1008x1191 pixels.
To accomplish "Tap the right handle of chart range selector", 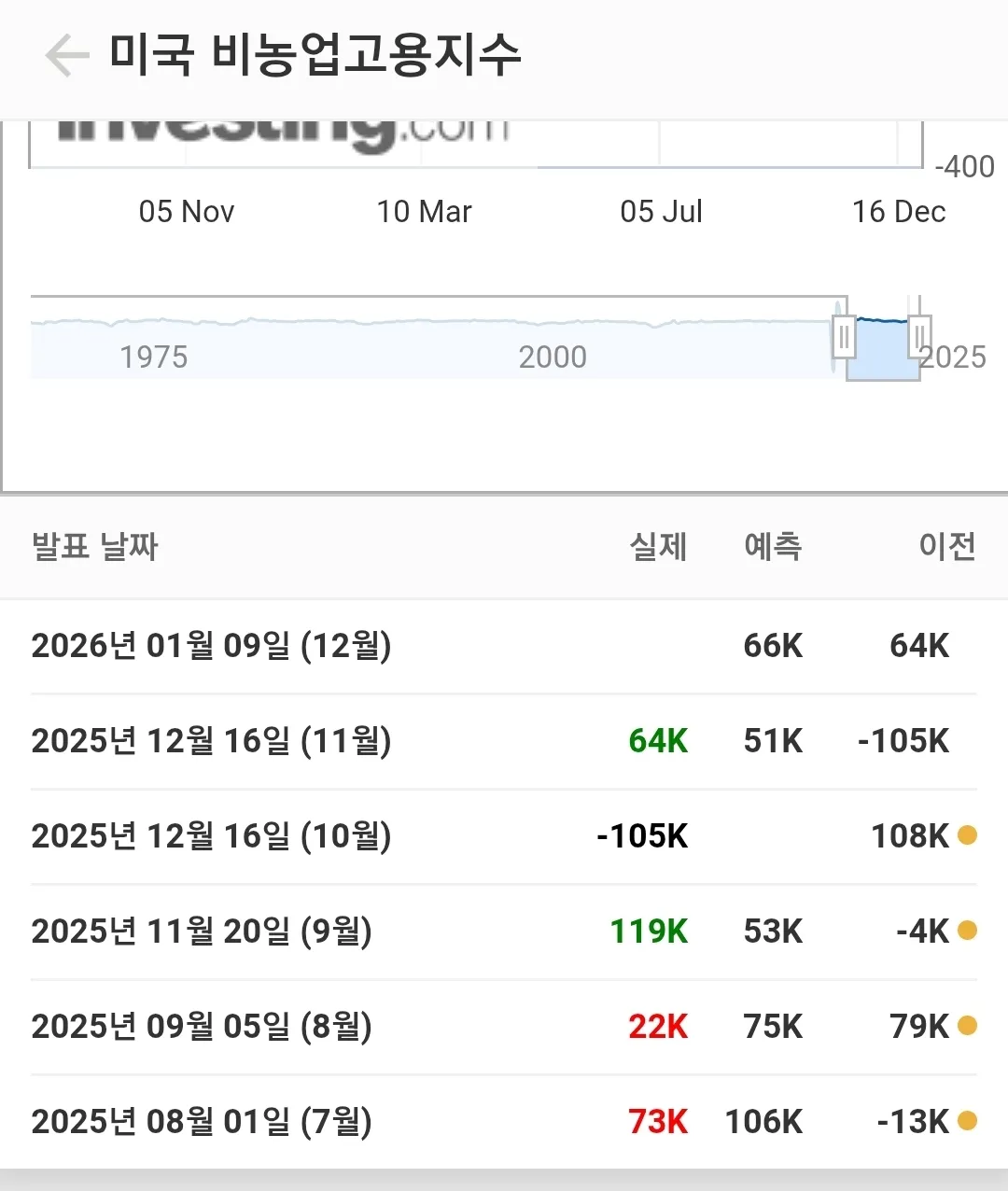I will click(919, 336).
